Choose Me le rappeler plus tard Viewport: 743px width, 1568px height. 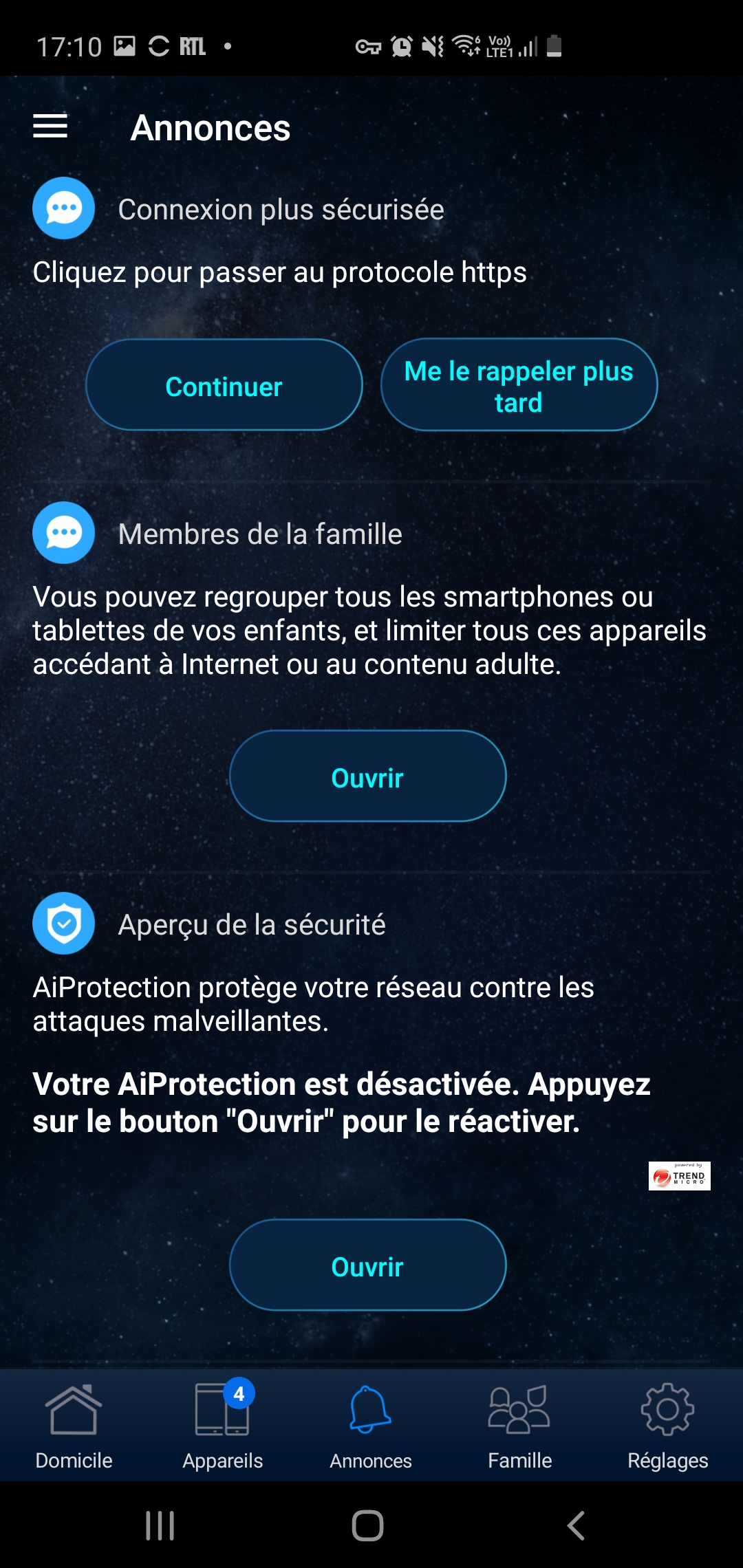[519, 385]
